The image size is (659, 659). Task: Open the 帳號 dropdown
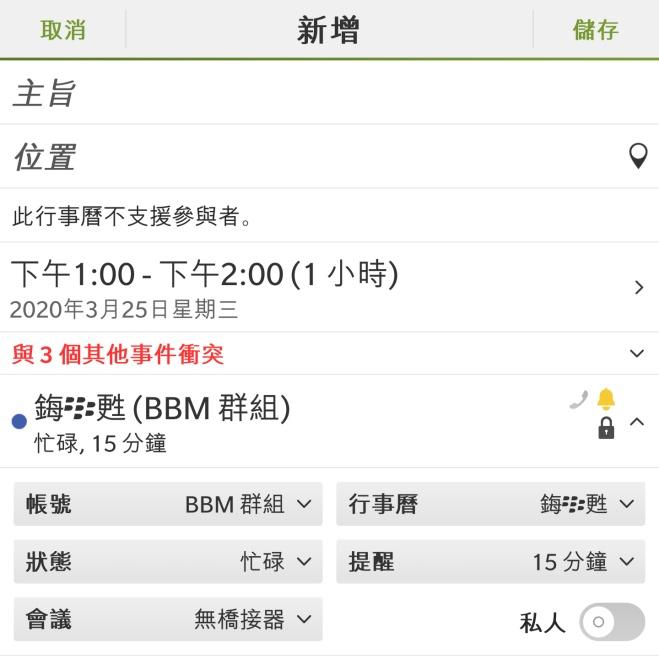pos(168,504)
